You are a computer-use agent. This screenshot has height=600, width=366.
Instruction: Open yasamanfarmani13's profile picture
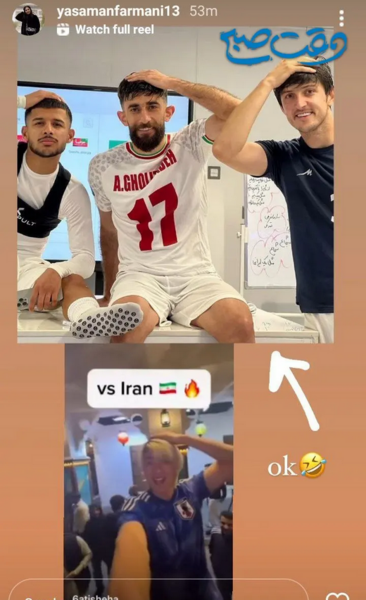(27, 20)
